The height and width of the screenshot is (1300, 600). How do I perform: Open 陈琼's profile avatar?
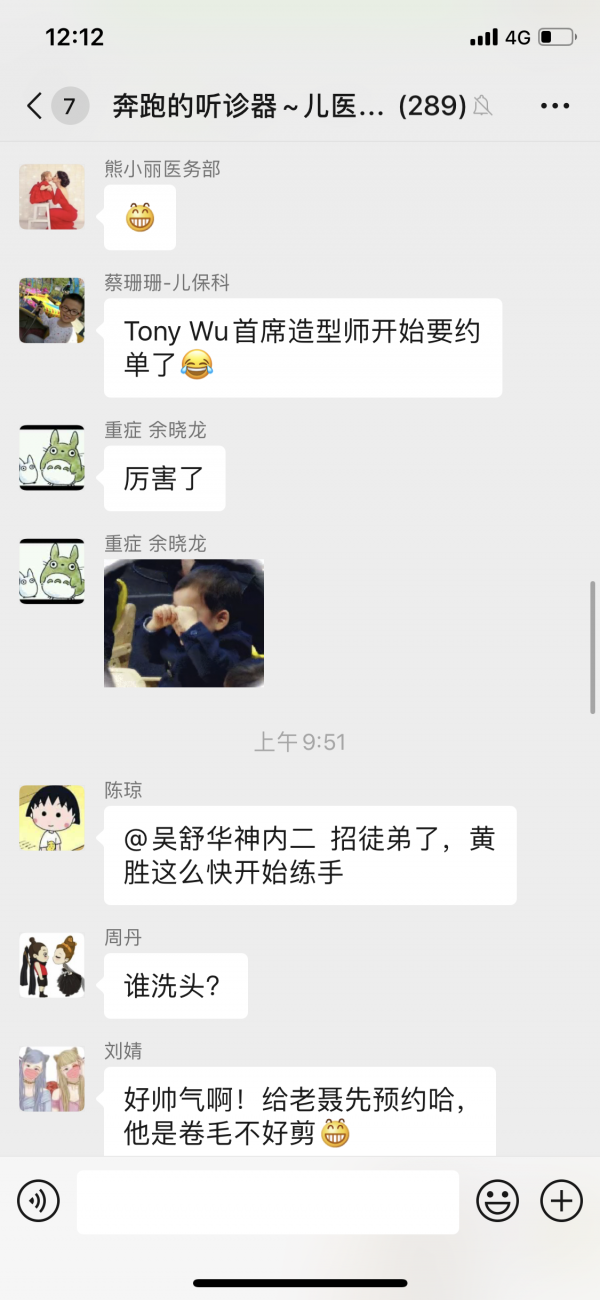click(52, 818)
